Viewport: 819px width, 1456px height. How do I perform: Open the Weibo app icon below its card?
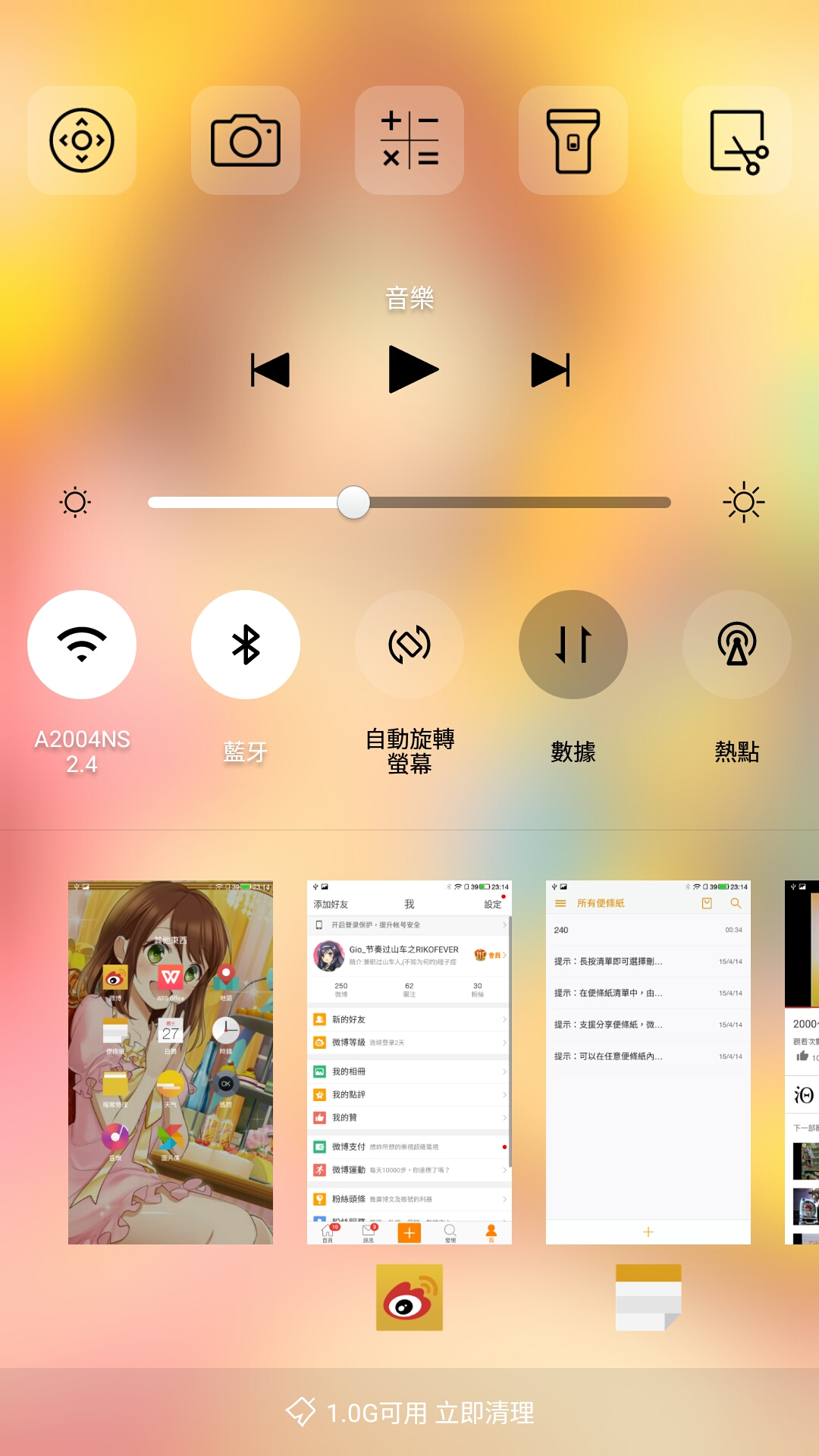(409, 1298)
